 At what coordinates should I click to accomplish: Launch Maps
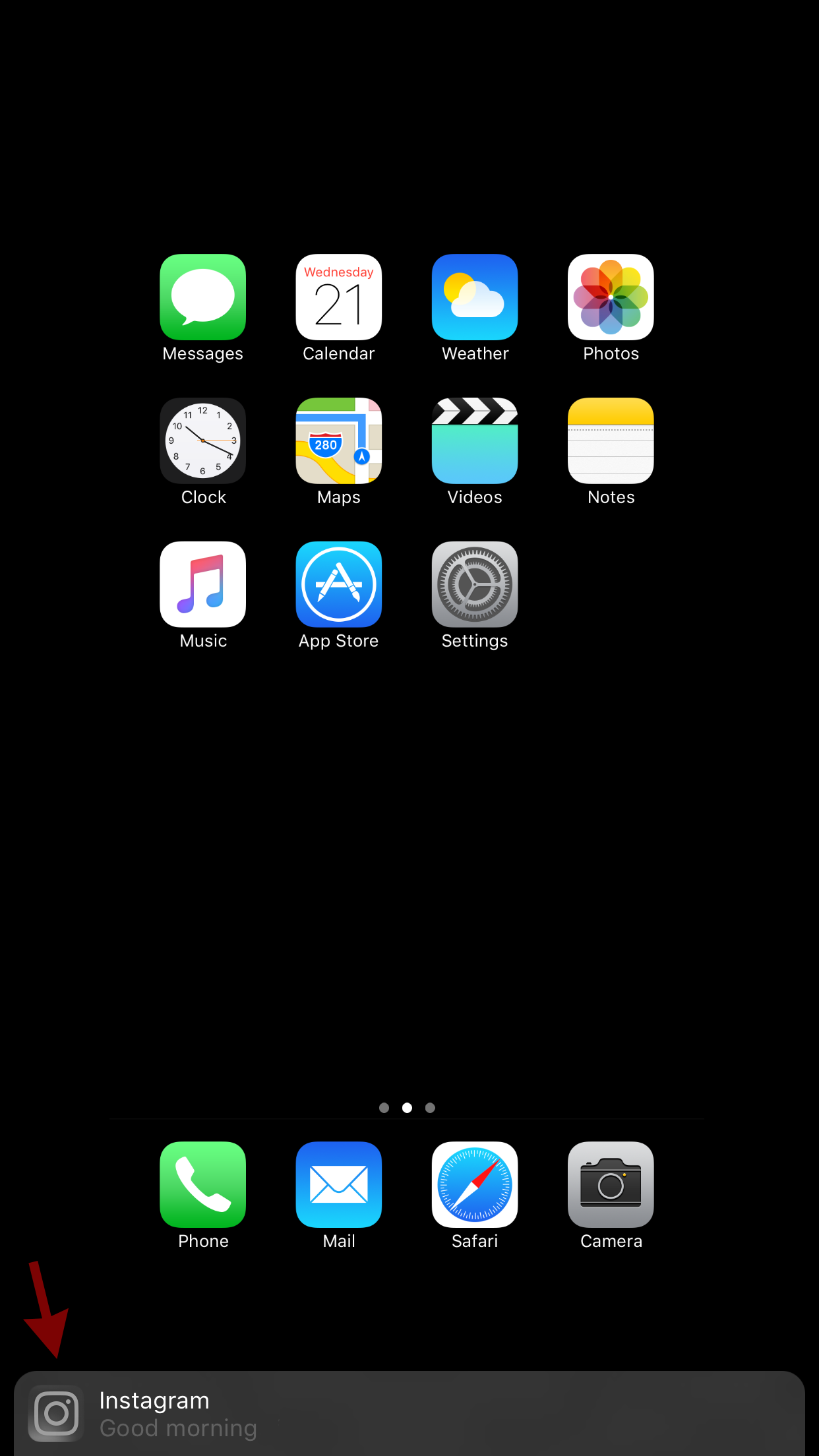coord(338,440)
